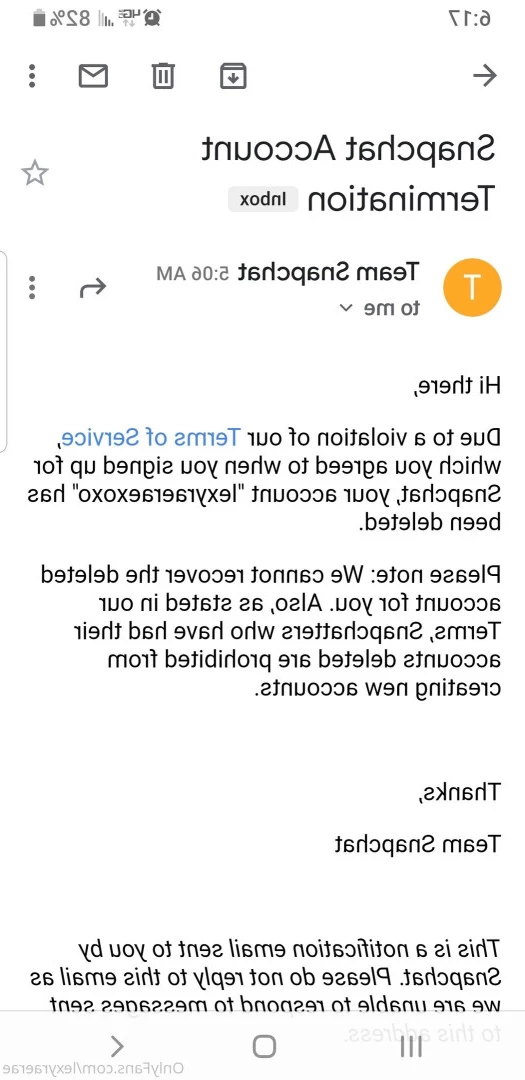The width and height of the screenshot is (525, 1080).
Task: Open the top toolbar overflow menu
Action: pyautogui.click(x=32, y=76)
